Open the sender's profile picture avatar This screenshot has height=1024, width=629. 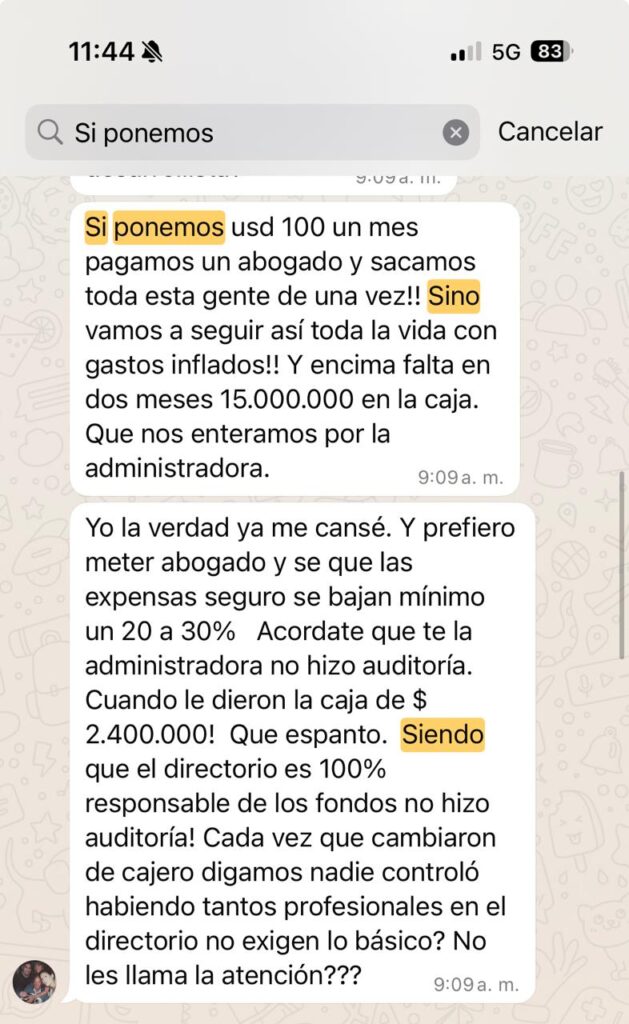34,981
